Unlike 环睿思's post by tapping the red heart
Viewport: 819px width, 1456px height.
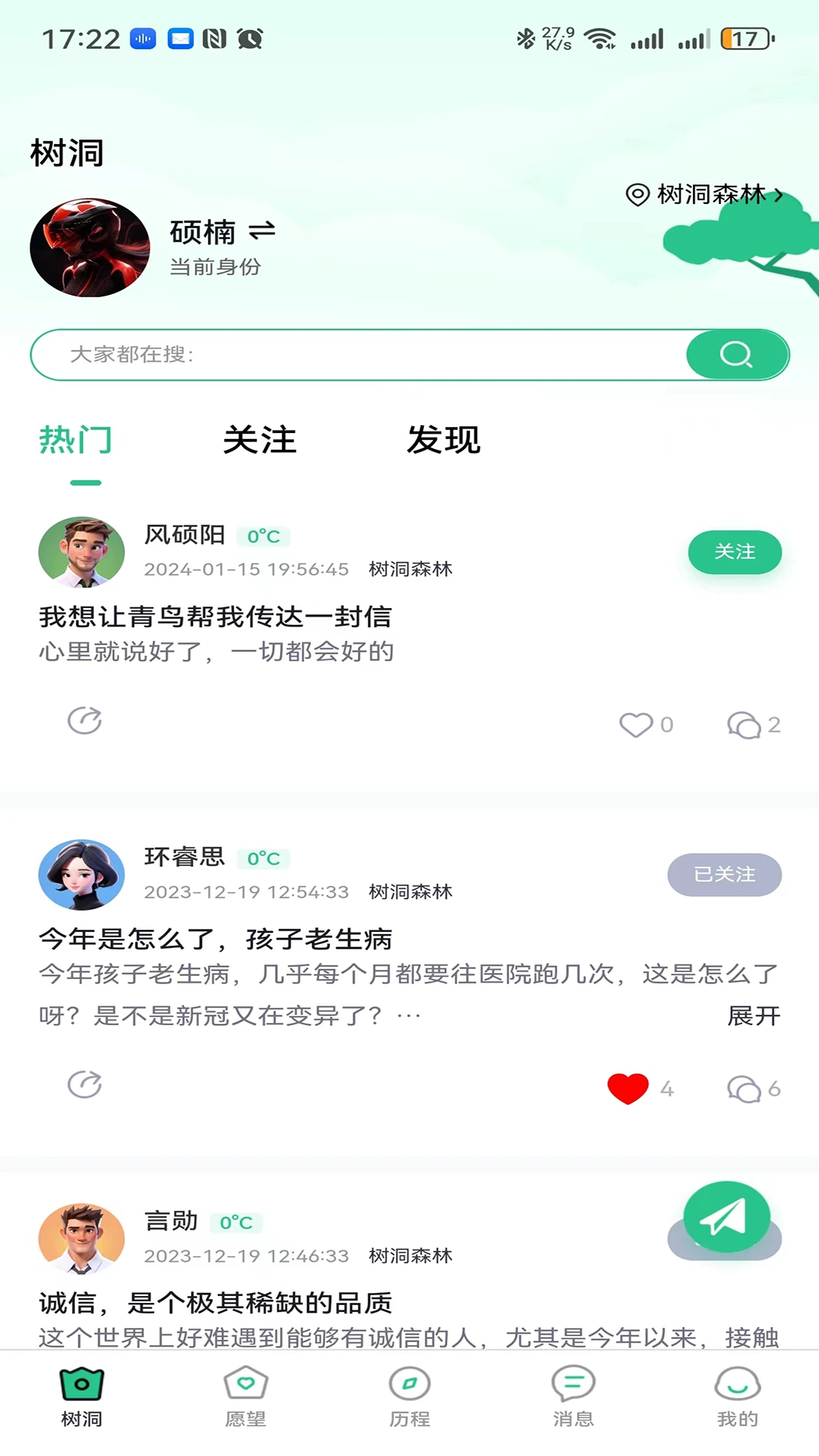(628, 1087)
